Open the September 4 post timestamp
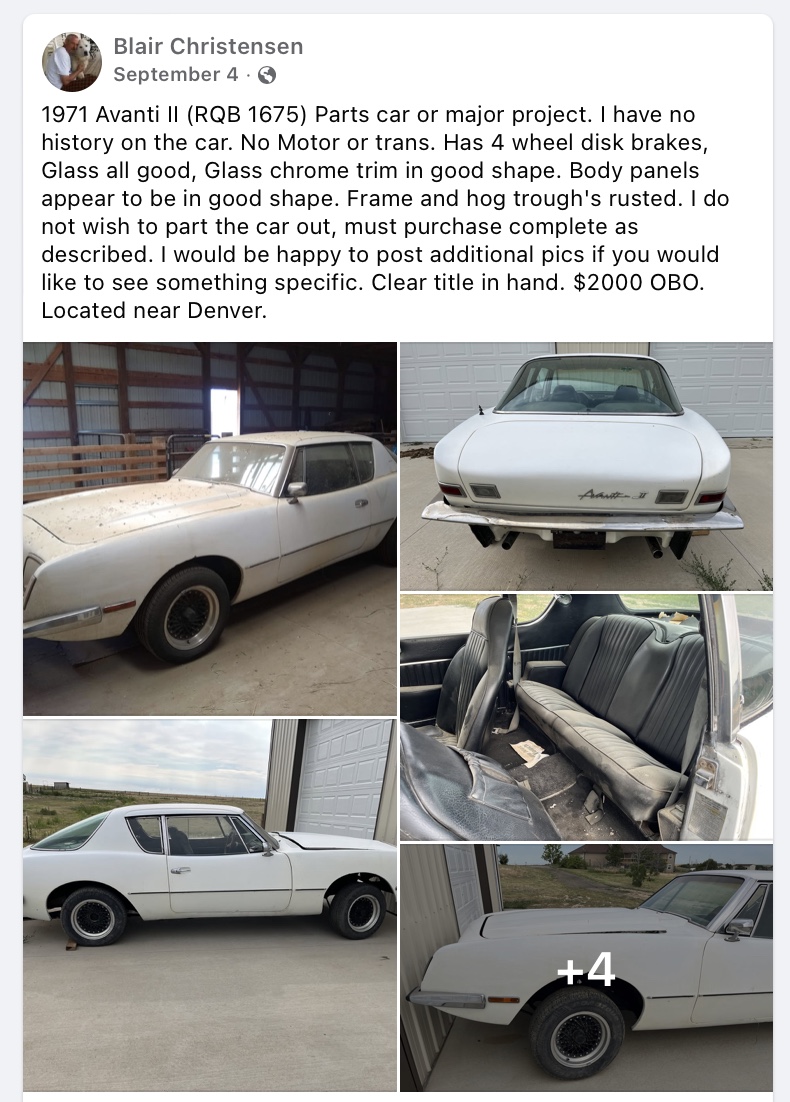This screenshot has height=1102, width=790. (176, 75)
